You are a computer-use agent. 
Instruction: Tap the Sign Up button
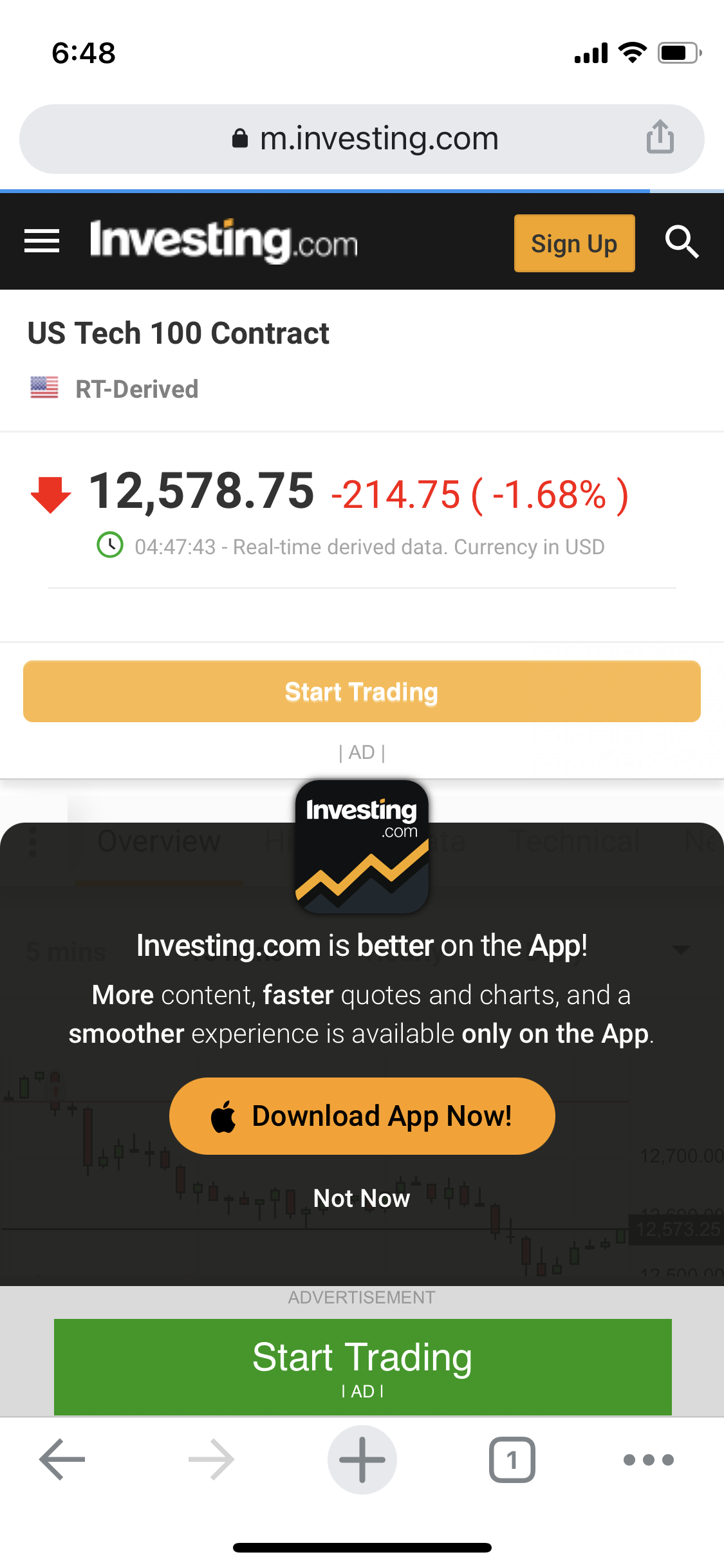pyautogui.click(x=574, y=243)
